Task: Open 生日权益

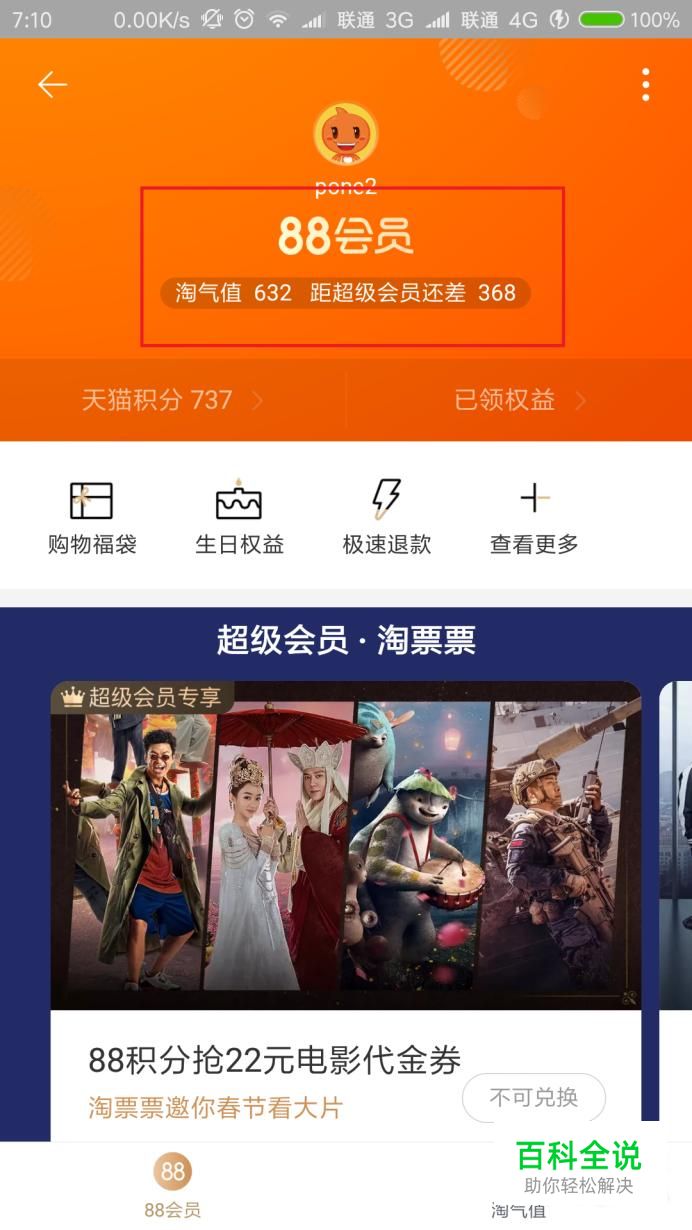Action: [x=239, y=518]
